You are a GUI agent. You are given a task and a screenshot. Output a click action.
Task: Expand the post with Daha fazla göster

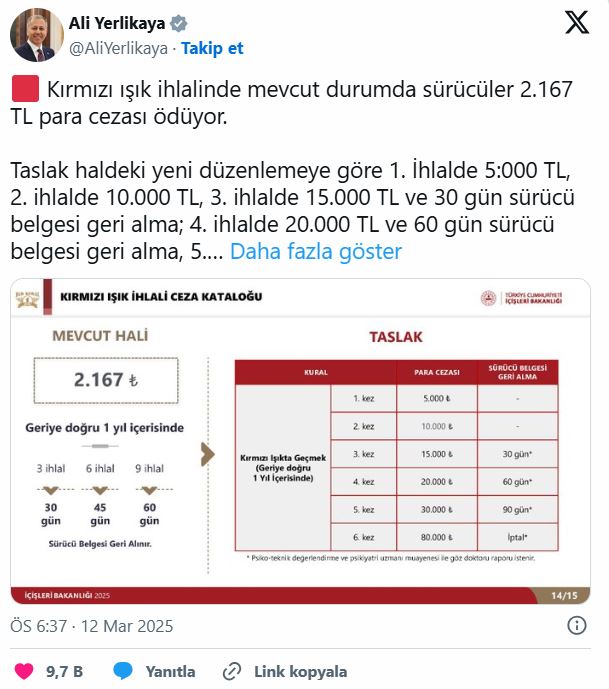[x=316, y=251]
